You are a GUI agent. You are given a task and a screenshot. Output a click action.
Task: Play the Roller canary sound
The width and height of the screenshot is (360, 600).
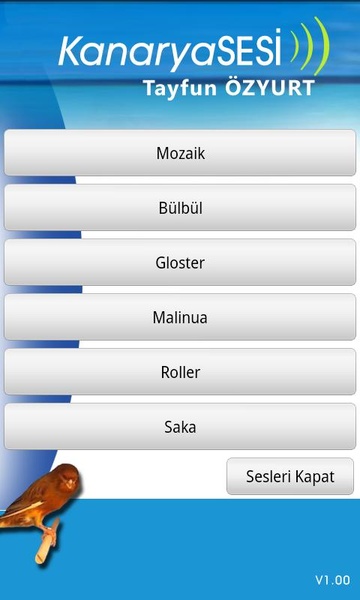pos(180,372)
